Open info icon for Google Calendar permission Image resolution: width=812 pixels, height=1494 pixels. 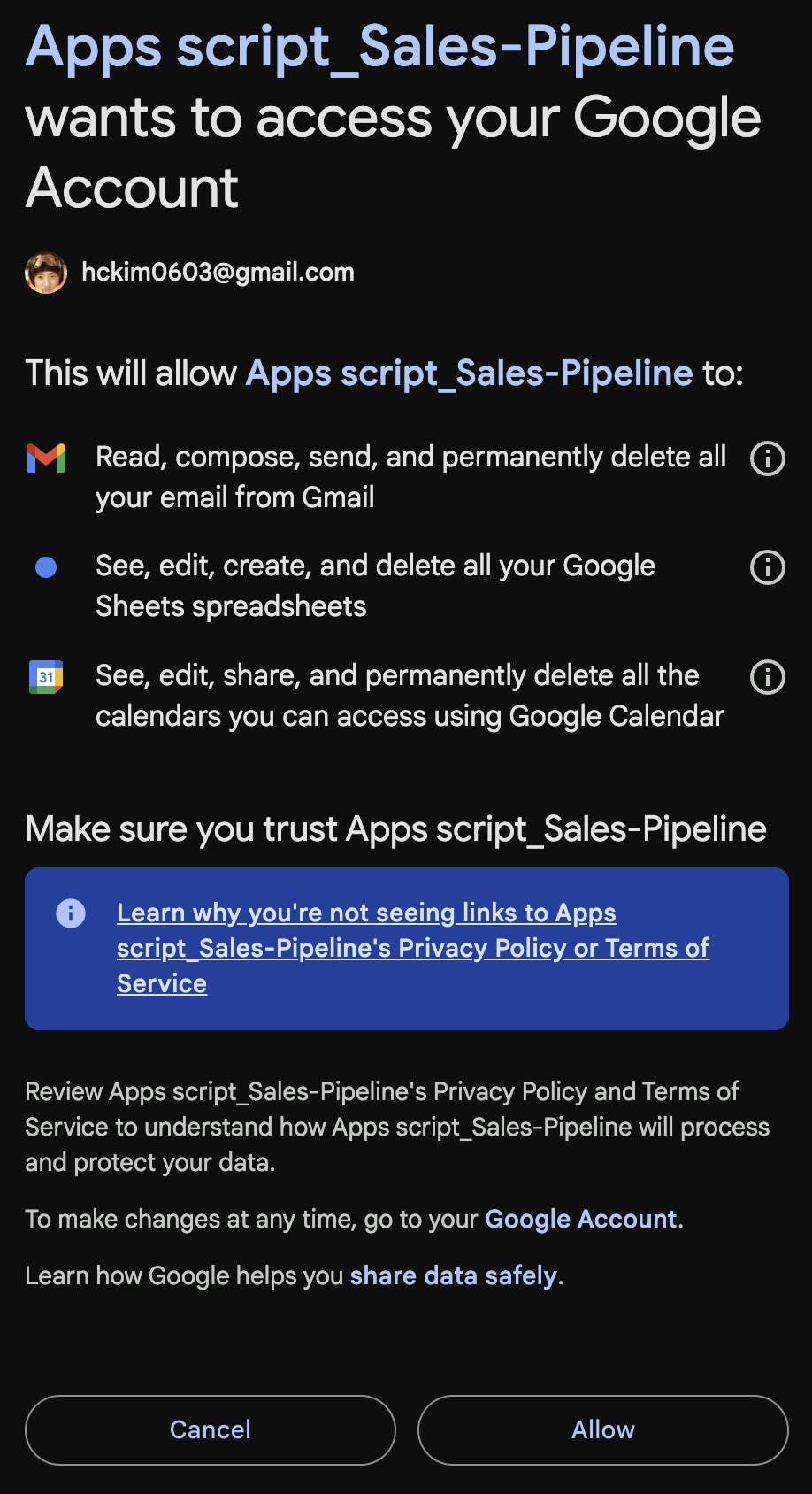[x=767, y=677]
